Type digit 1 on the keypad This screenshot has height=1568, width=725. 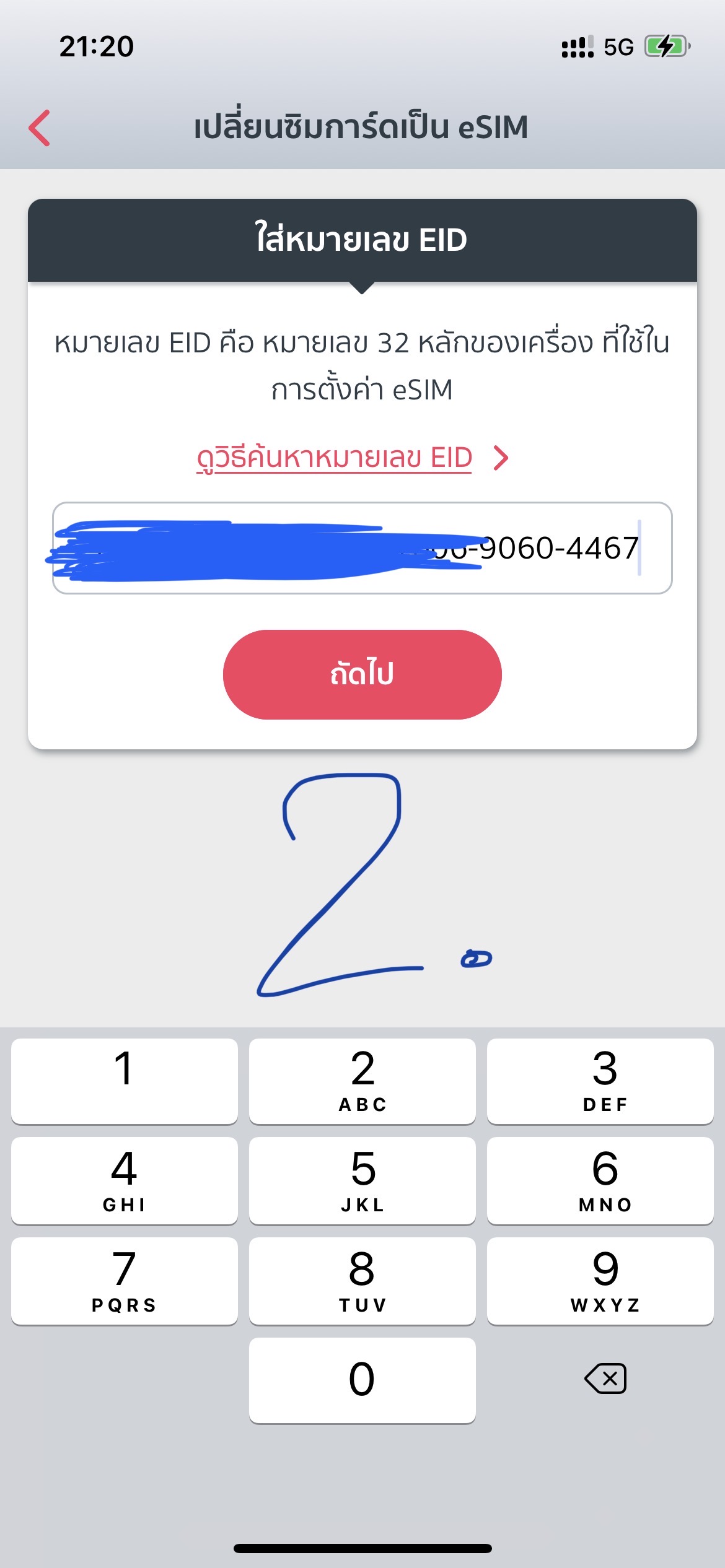point(125,1081)
